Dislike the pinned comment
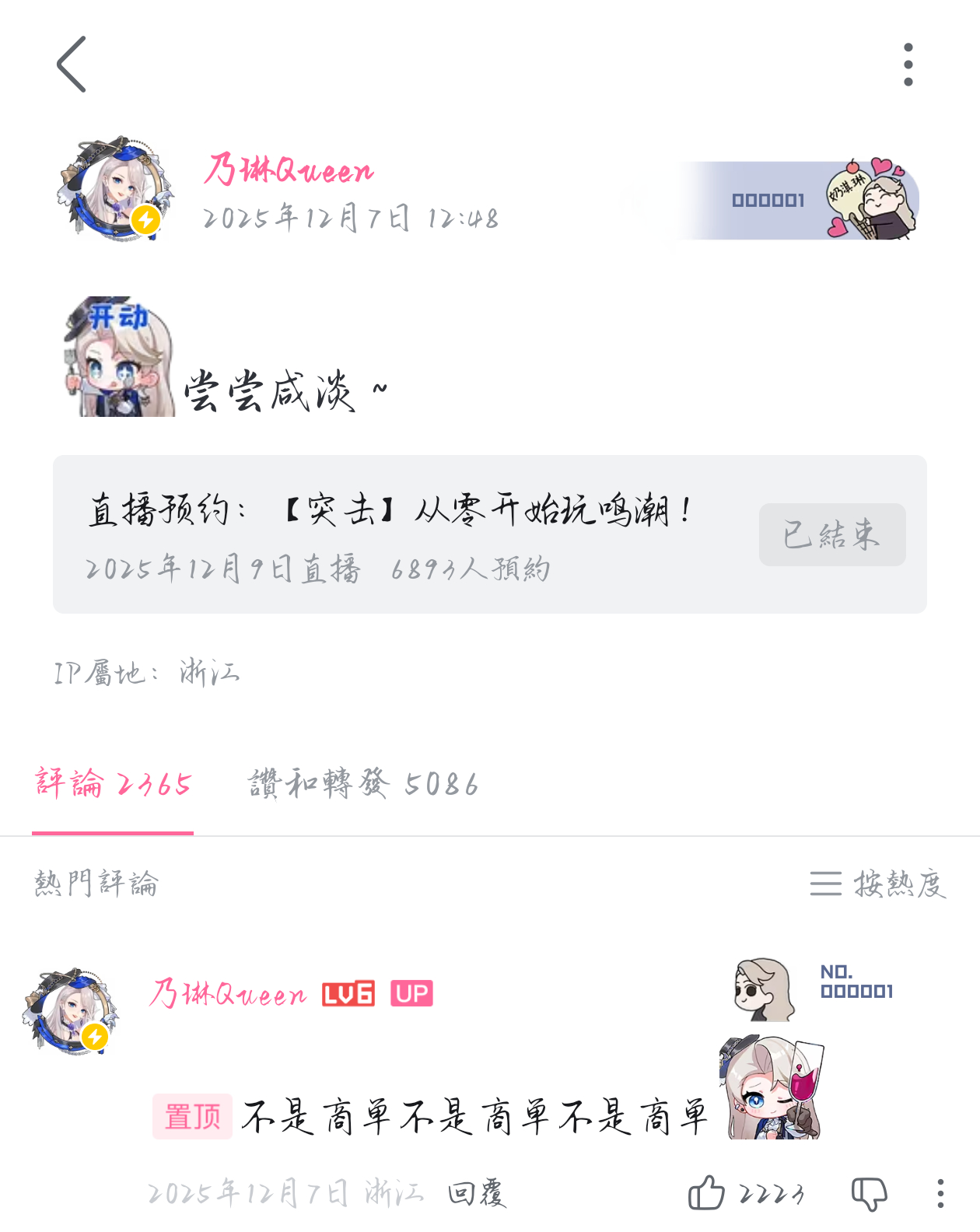980x1232 pixels. tap(869, 1194)
